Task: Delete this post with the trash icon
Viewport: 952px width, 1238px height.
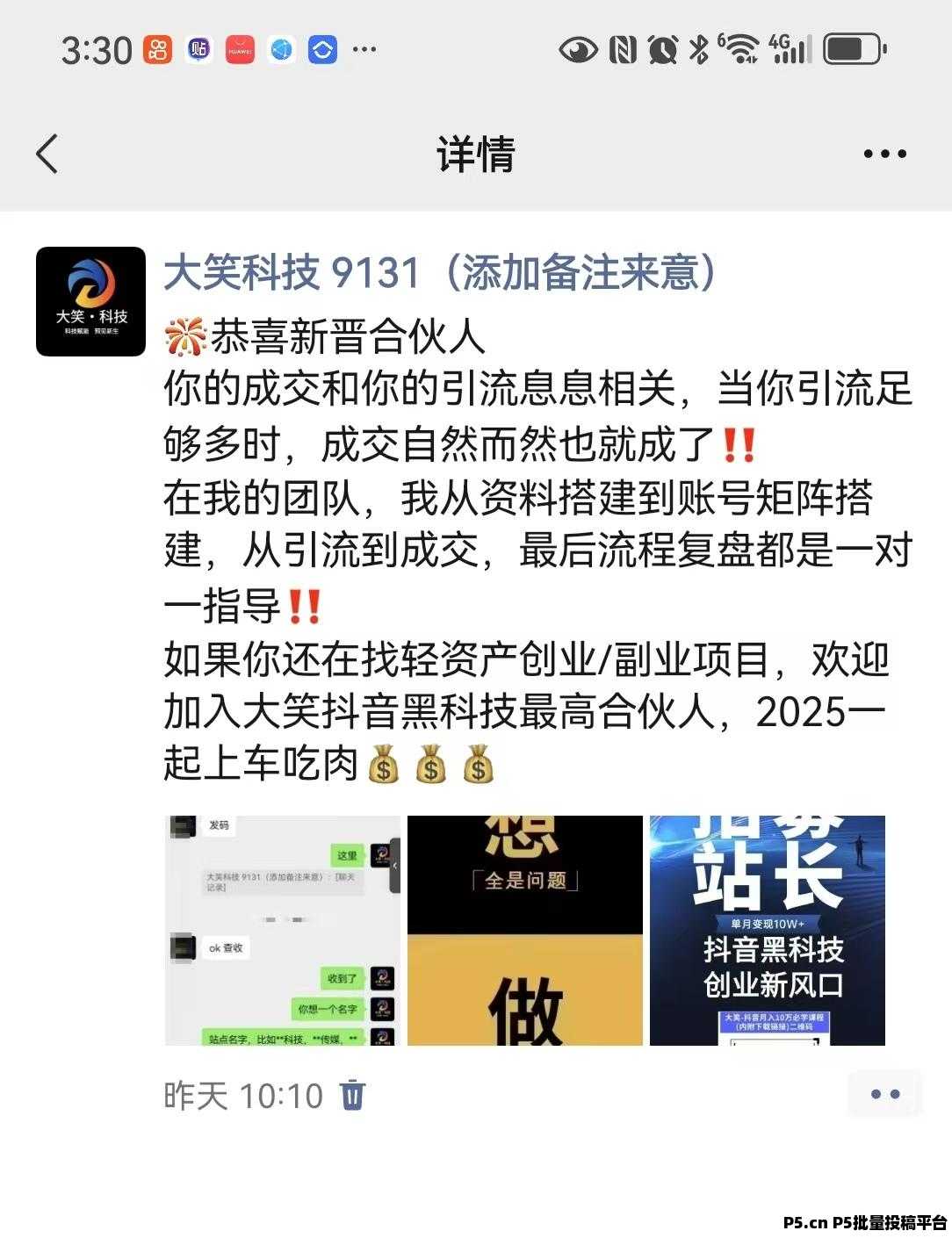Action: click(x=352, y=1095)
